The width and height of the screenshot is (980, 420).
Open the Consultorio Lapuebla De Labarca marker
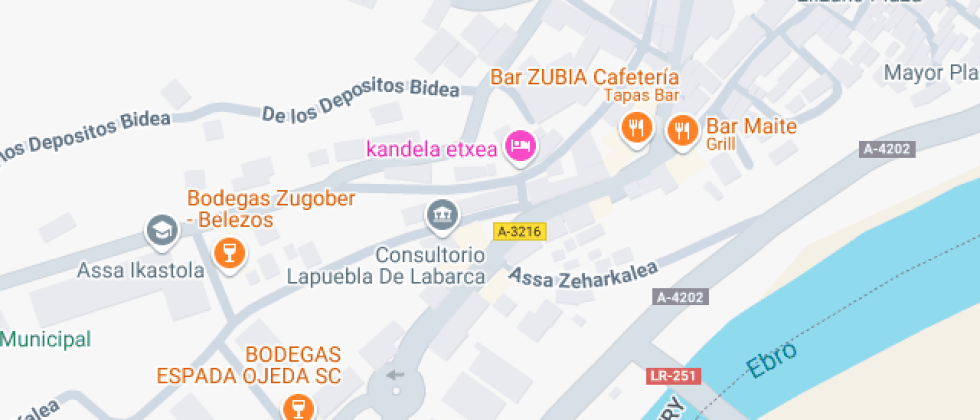click(x=441, y=213)
